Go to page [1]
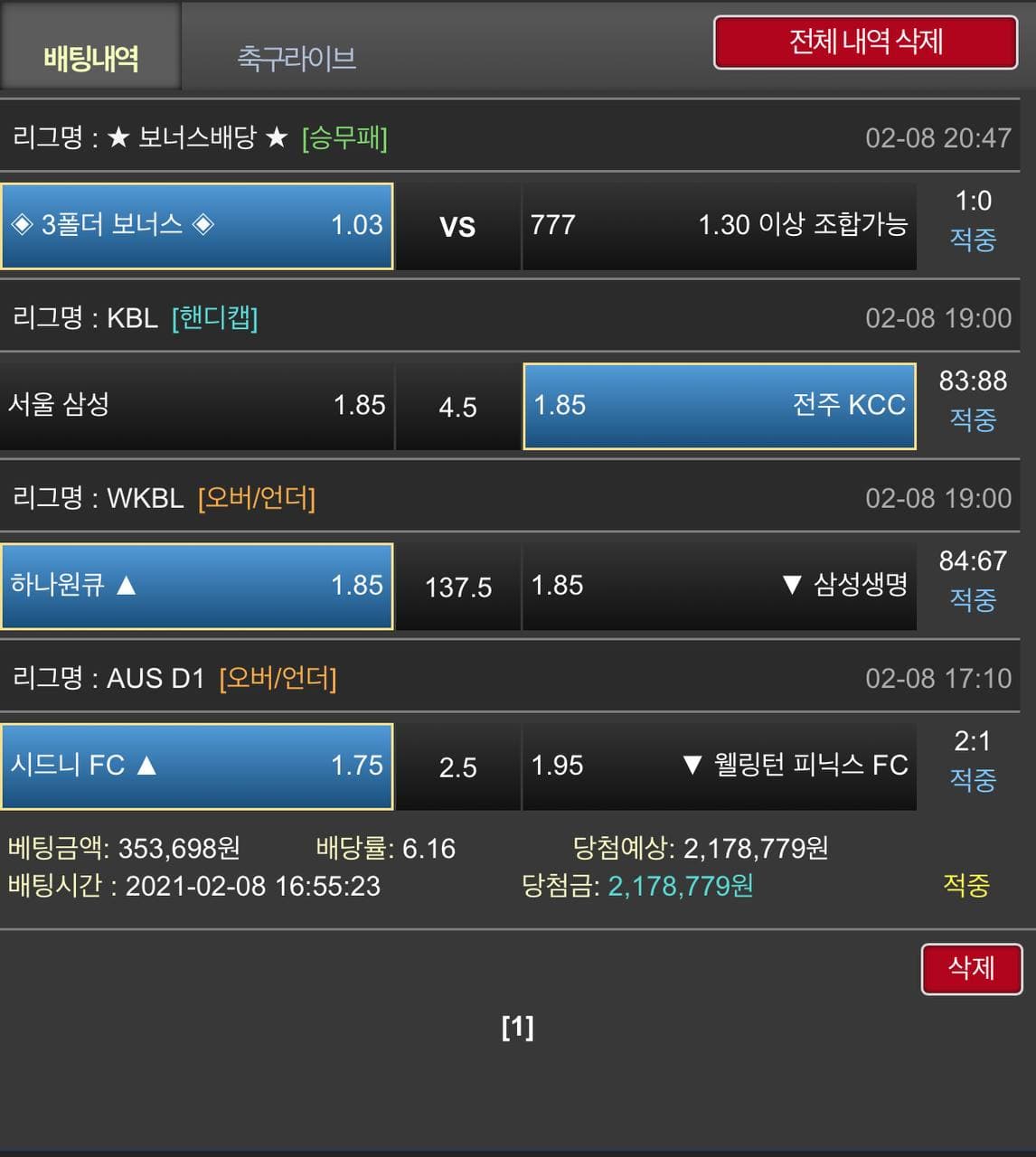The height and width of the screenshot is (1157, 1036). coord(517,1027)
